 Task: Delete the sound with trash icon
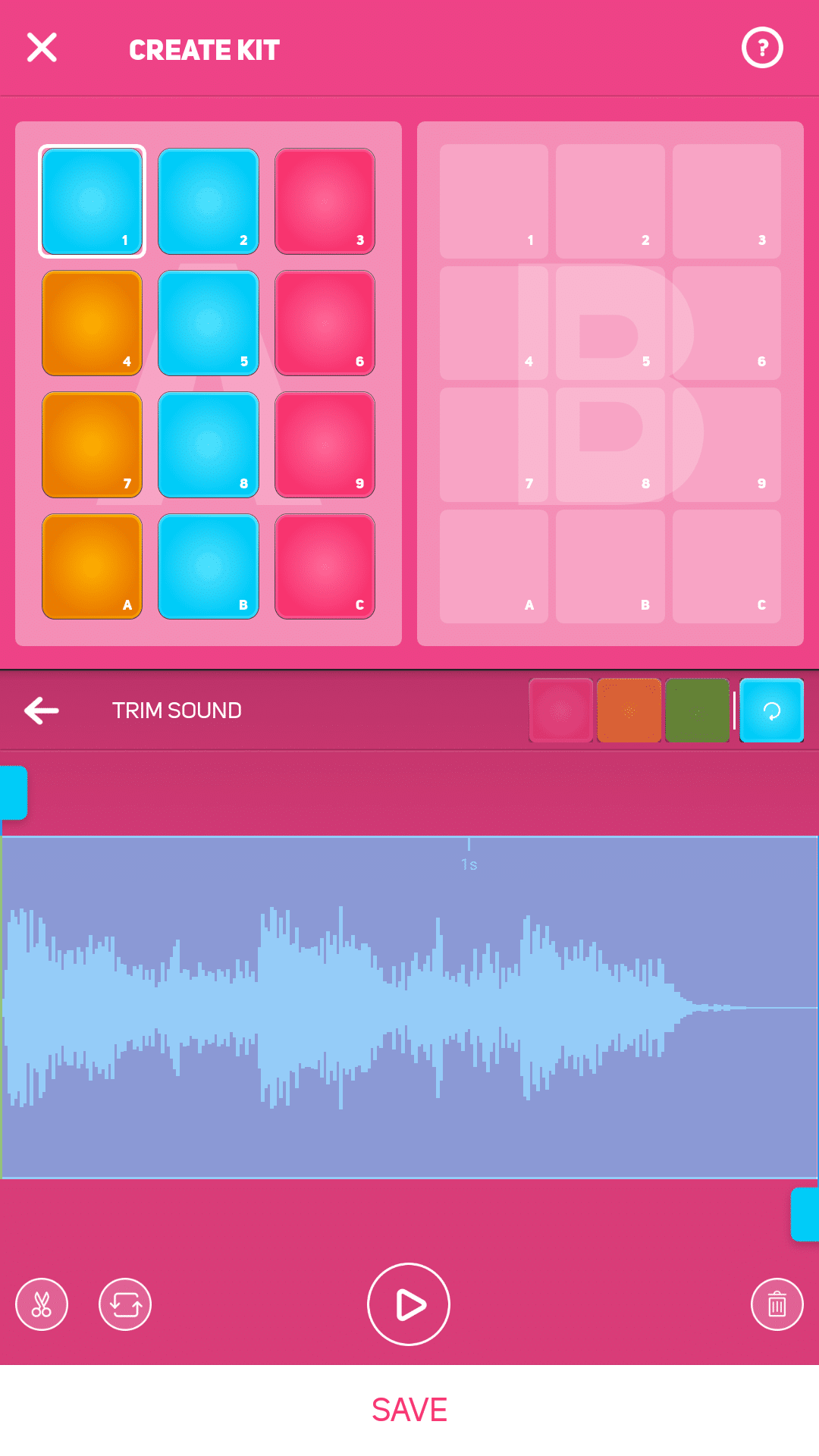777,1304
